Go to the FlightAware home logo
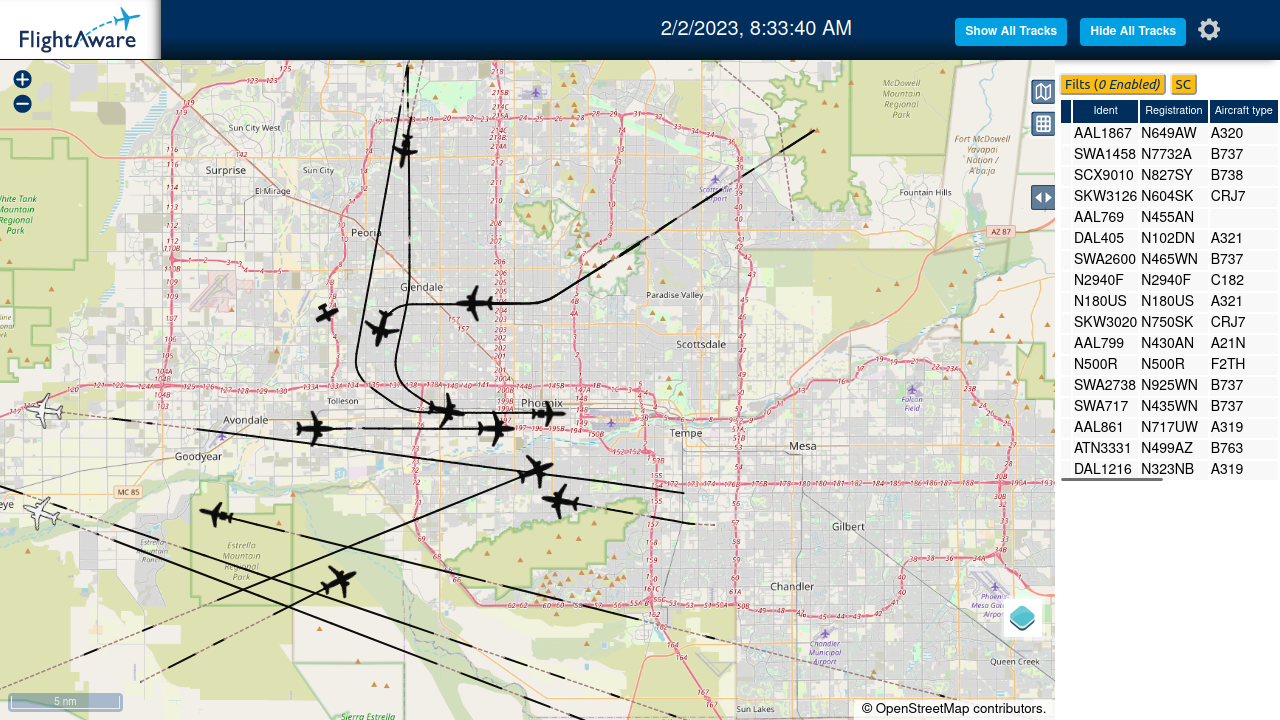 80,30
